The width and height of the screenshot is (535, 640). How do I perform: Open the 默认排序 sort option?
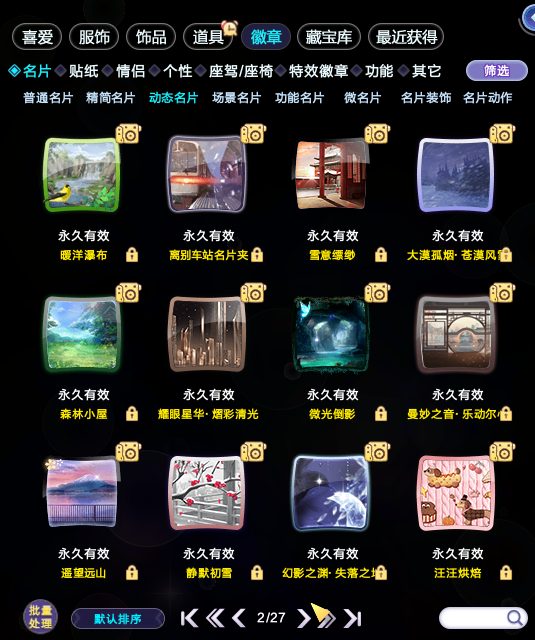tap(118, 618)
